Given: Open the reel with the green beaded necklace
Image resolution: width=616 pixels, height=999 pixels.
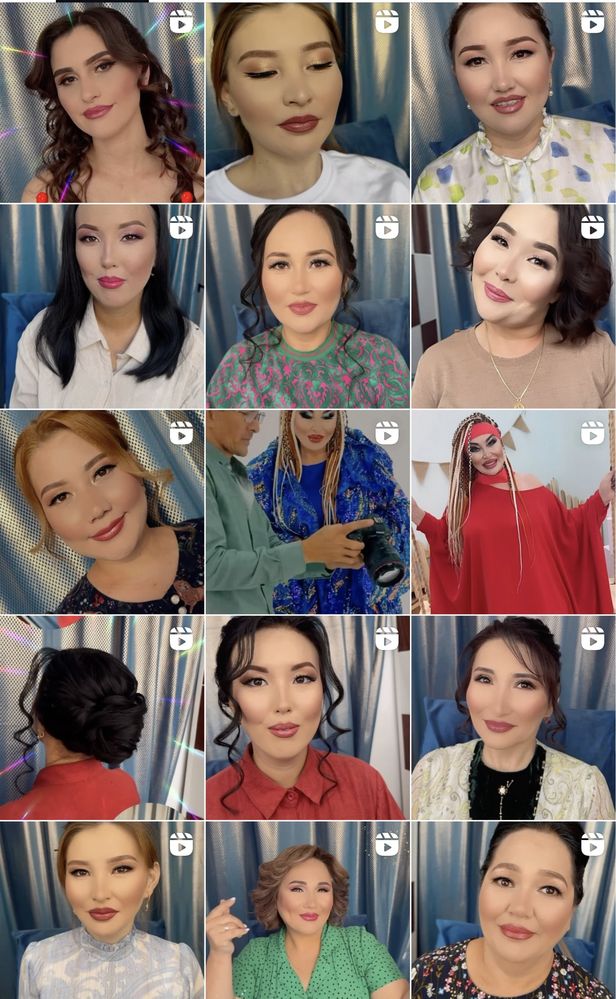Looking at the screenshot, I should pos(513,716).
